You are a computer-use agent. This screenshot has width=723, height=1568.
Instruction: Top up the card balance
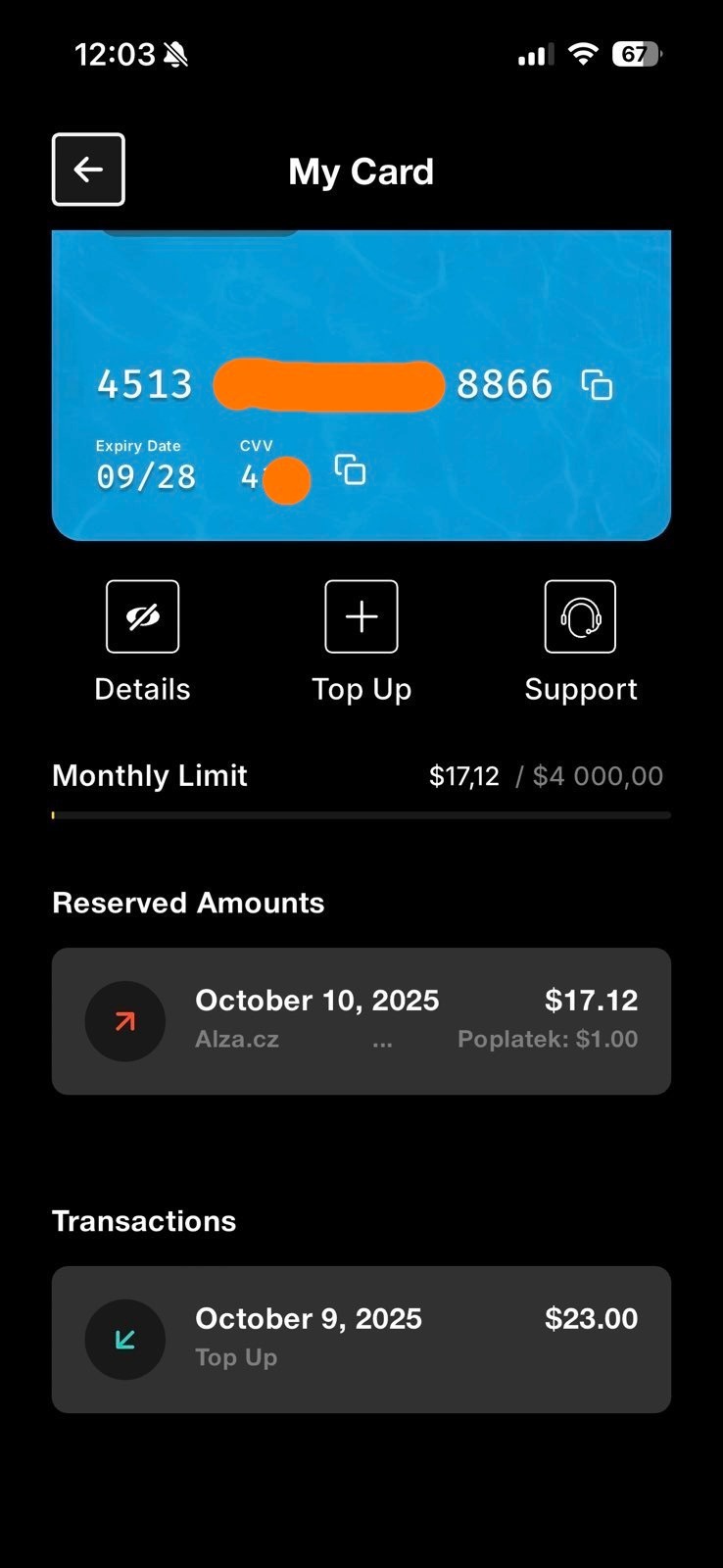[361, 617]
